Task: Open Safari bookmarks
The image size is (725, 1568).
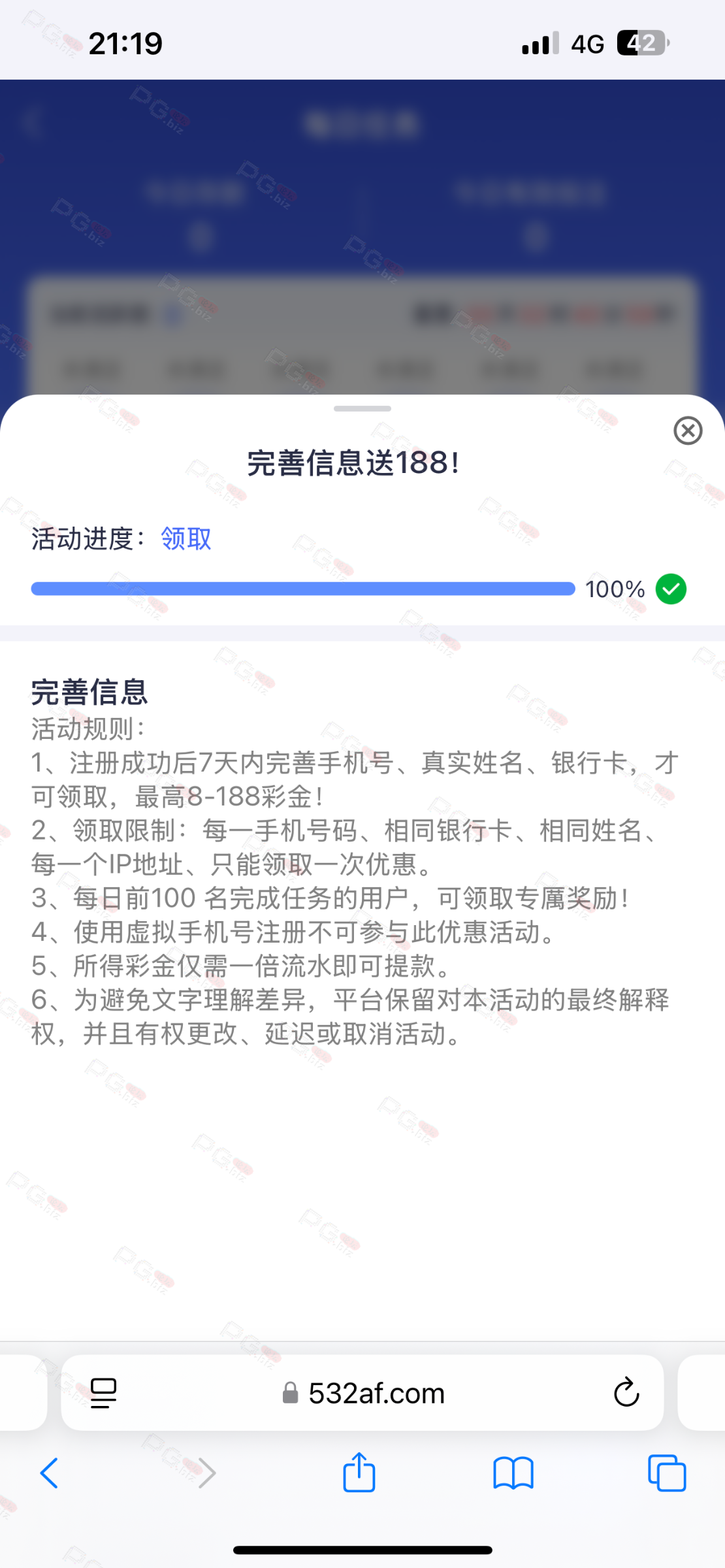Action: tap(513, 1473)
